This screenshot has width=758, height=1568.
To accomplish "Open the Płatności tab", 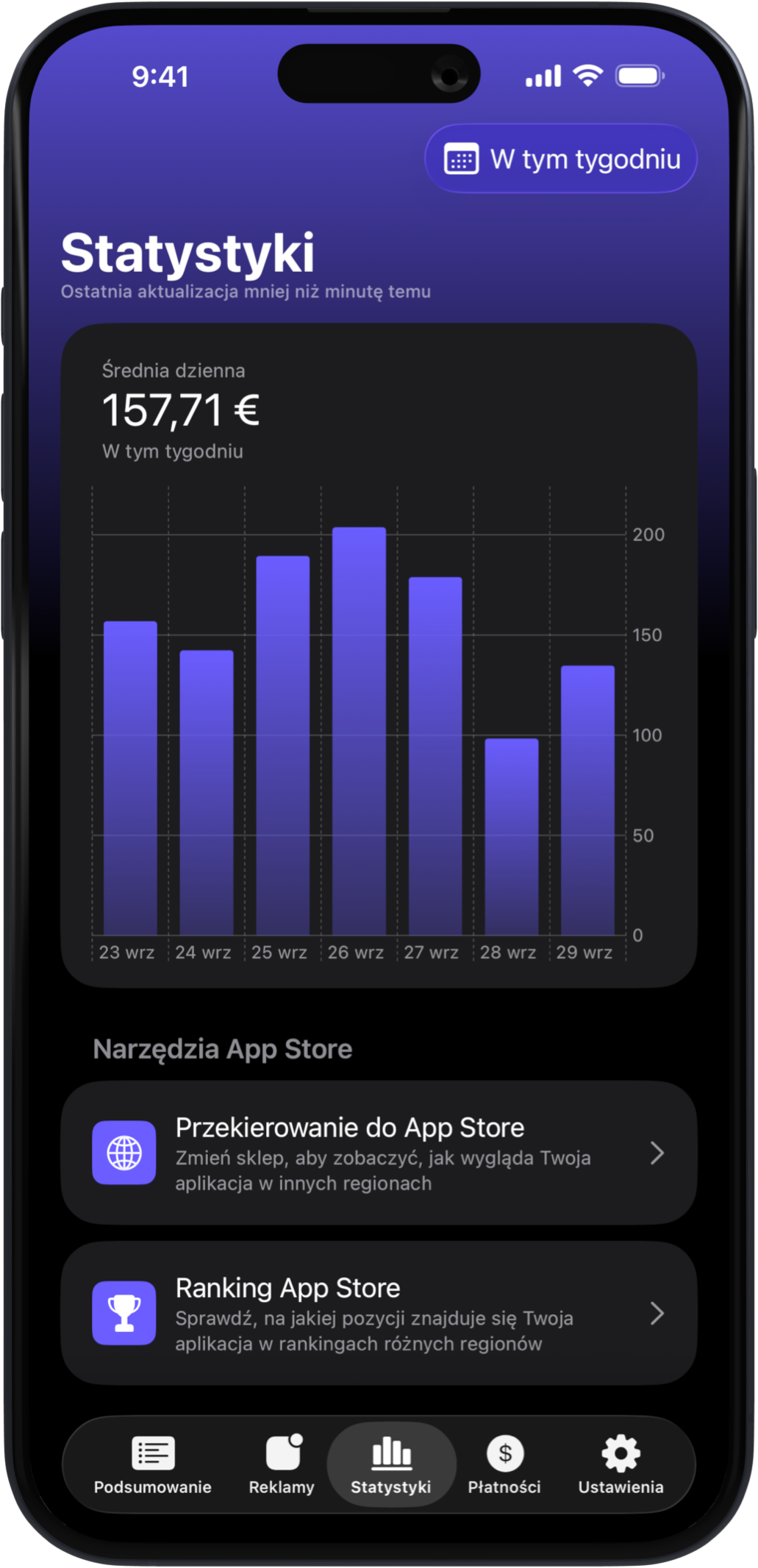I will pos(504,1465).
